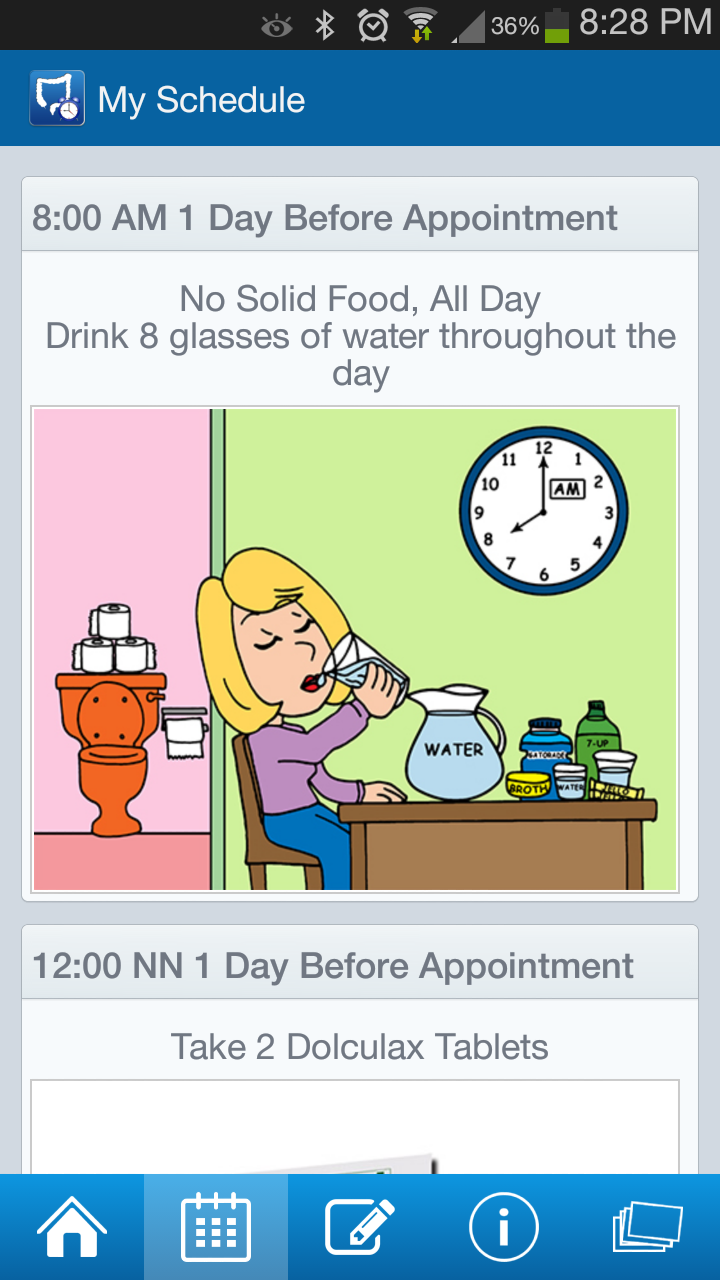Open the calendar schedule tab

[215, 1226]
